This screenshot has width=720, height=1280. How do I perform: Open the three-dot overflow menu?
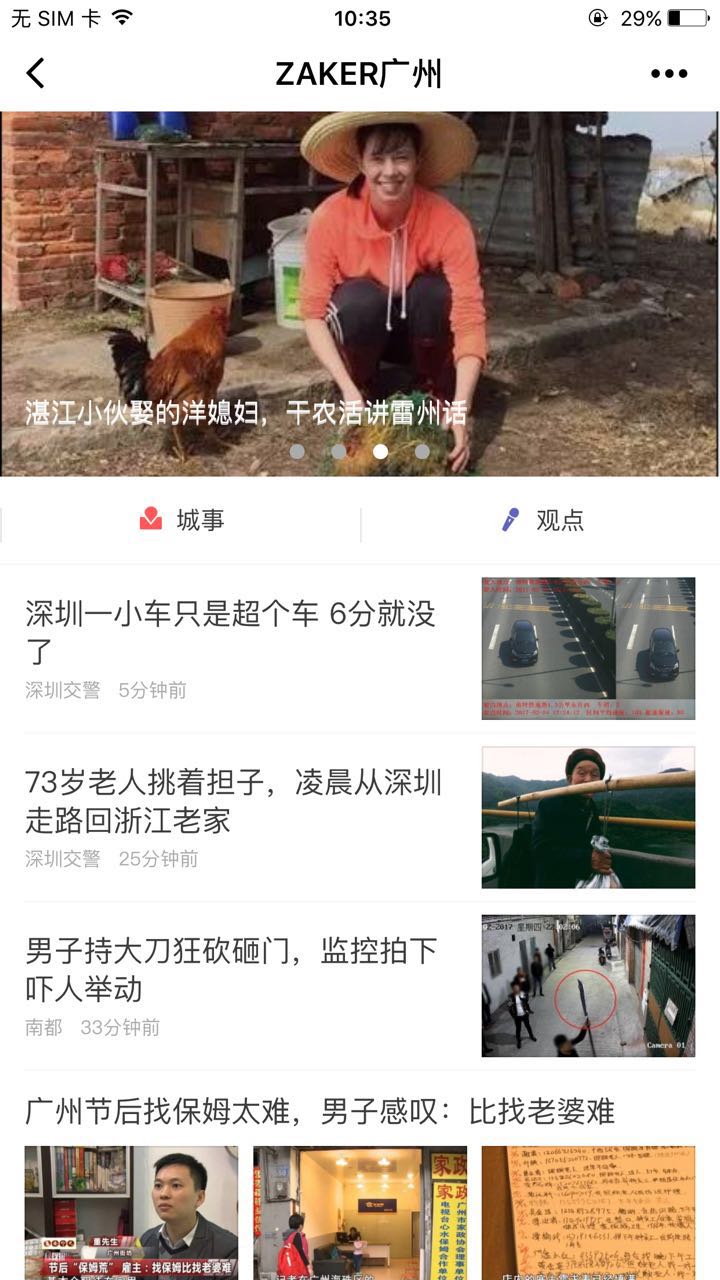coord(669,73)
